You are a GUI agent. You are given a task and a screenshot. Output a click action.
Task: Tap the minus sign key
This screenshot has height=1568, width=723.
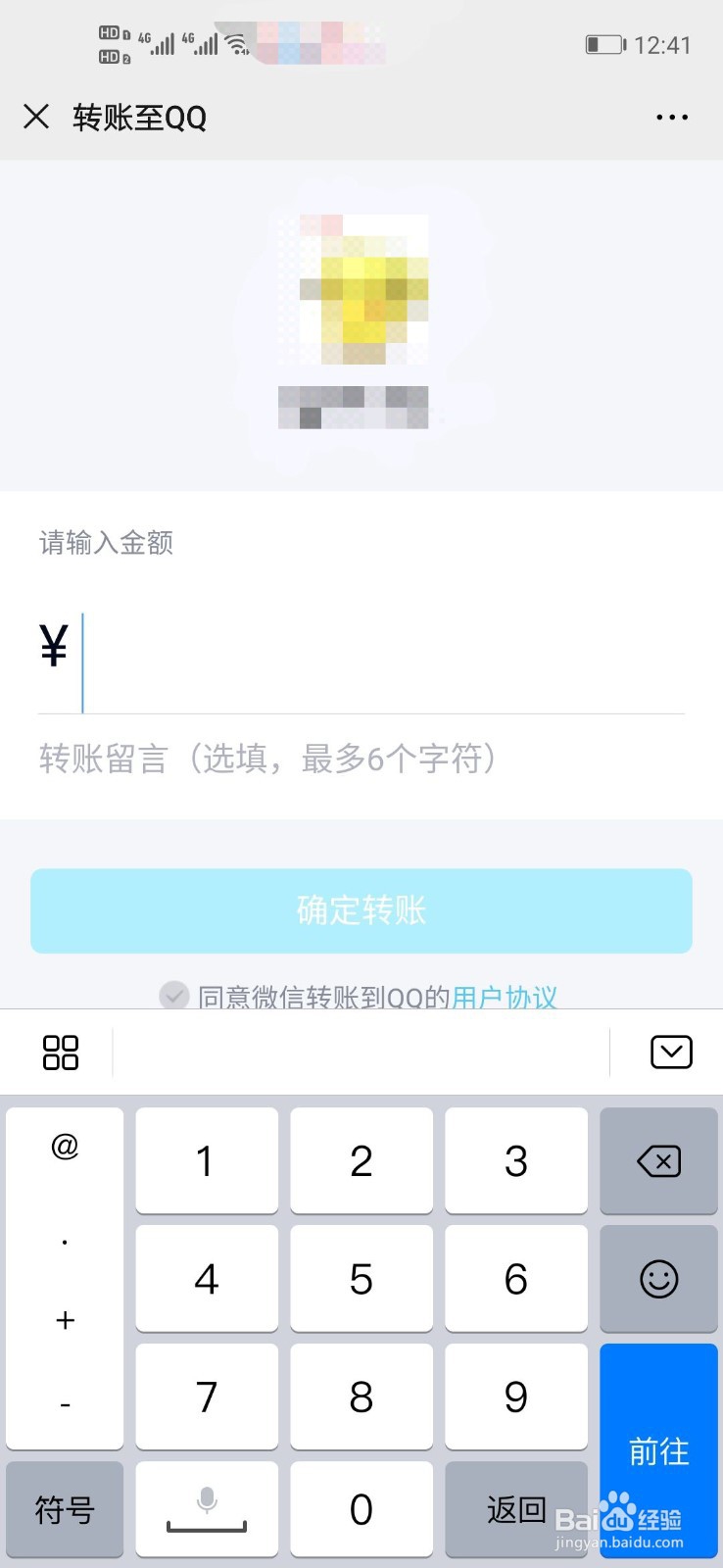(x=64, y=1403)
